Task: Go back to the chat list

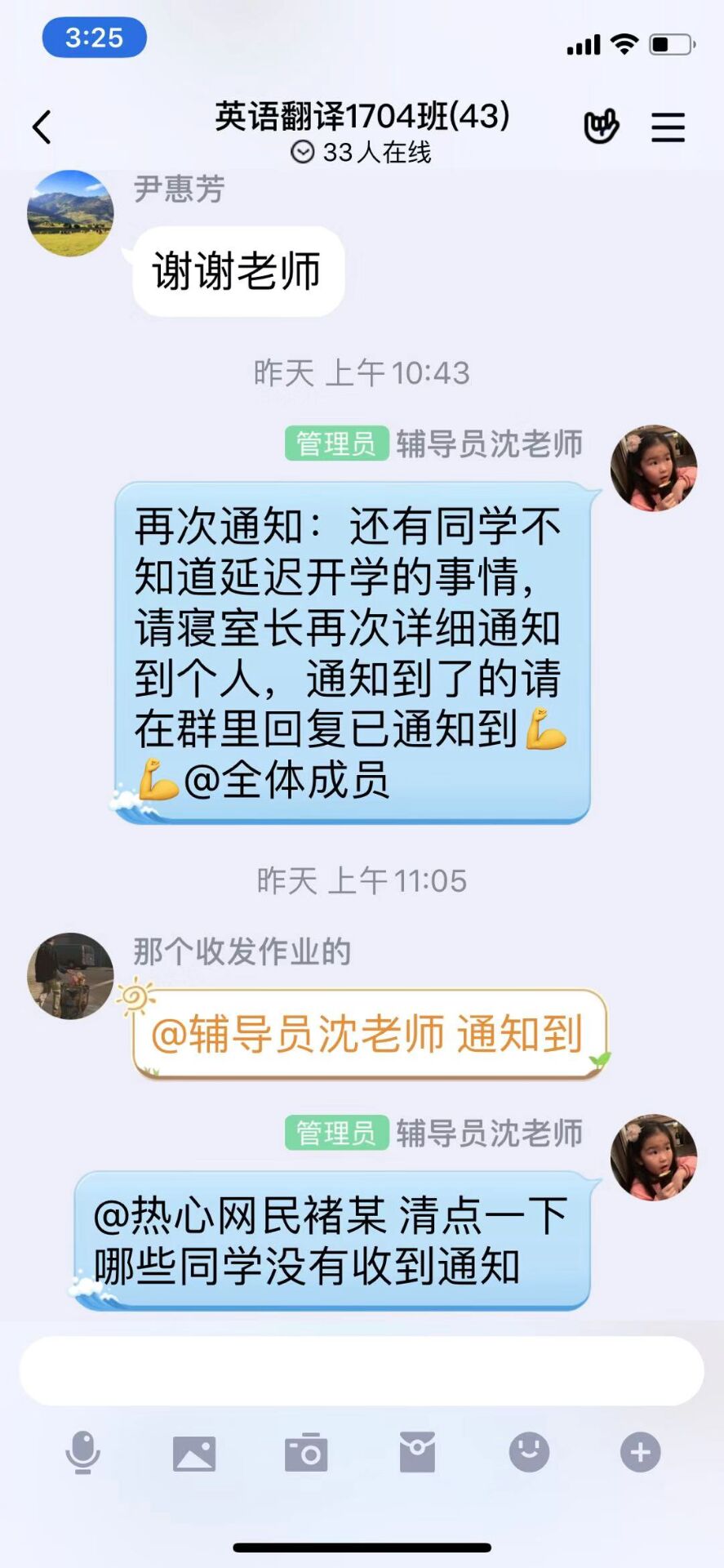Action: coord(42,127)
